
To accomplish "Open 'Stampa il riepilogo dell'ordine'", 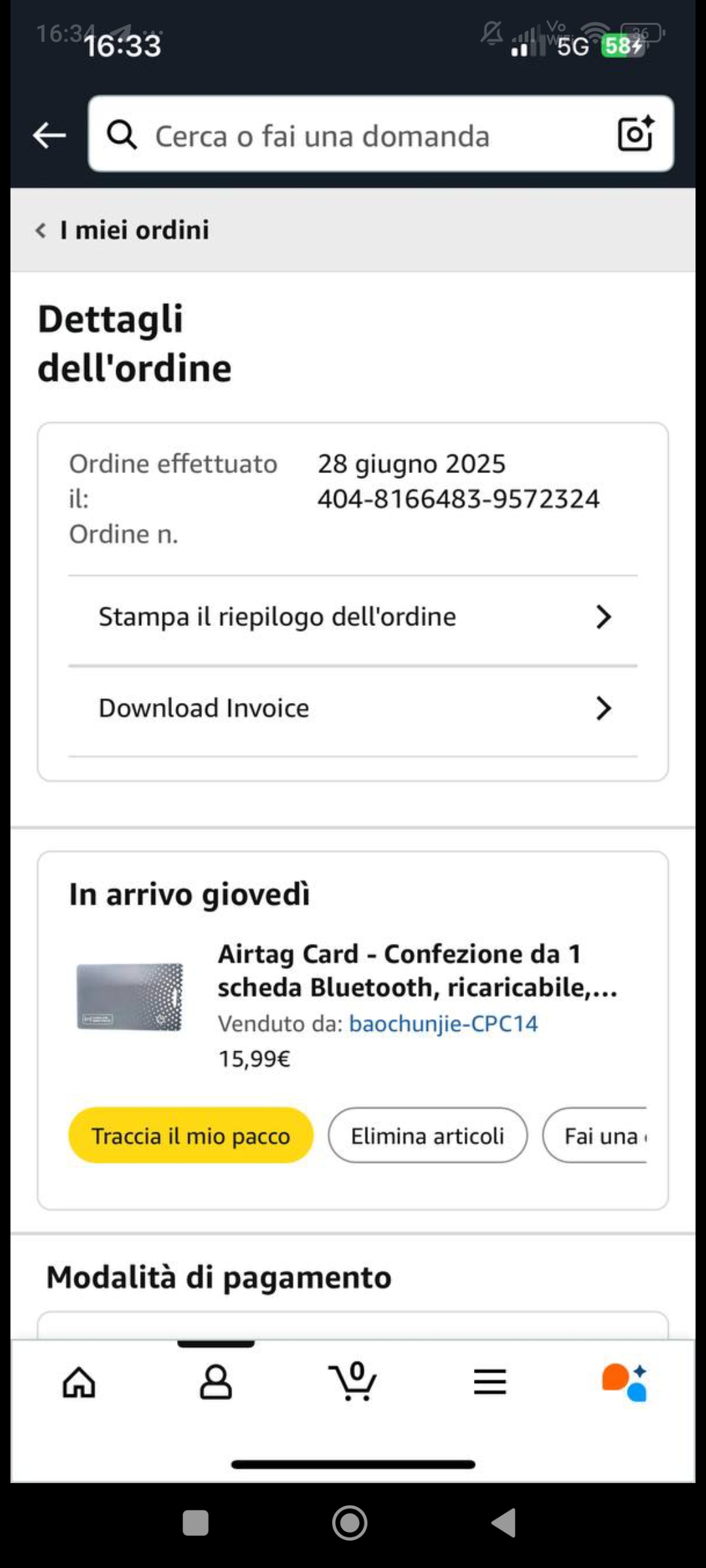I will pyautogui.click(x=353, y=617).
